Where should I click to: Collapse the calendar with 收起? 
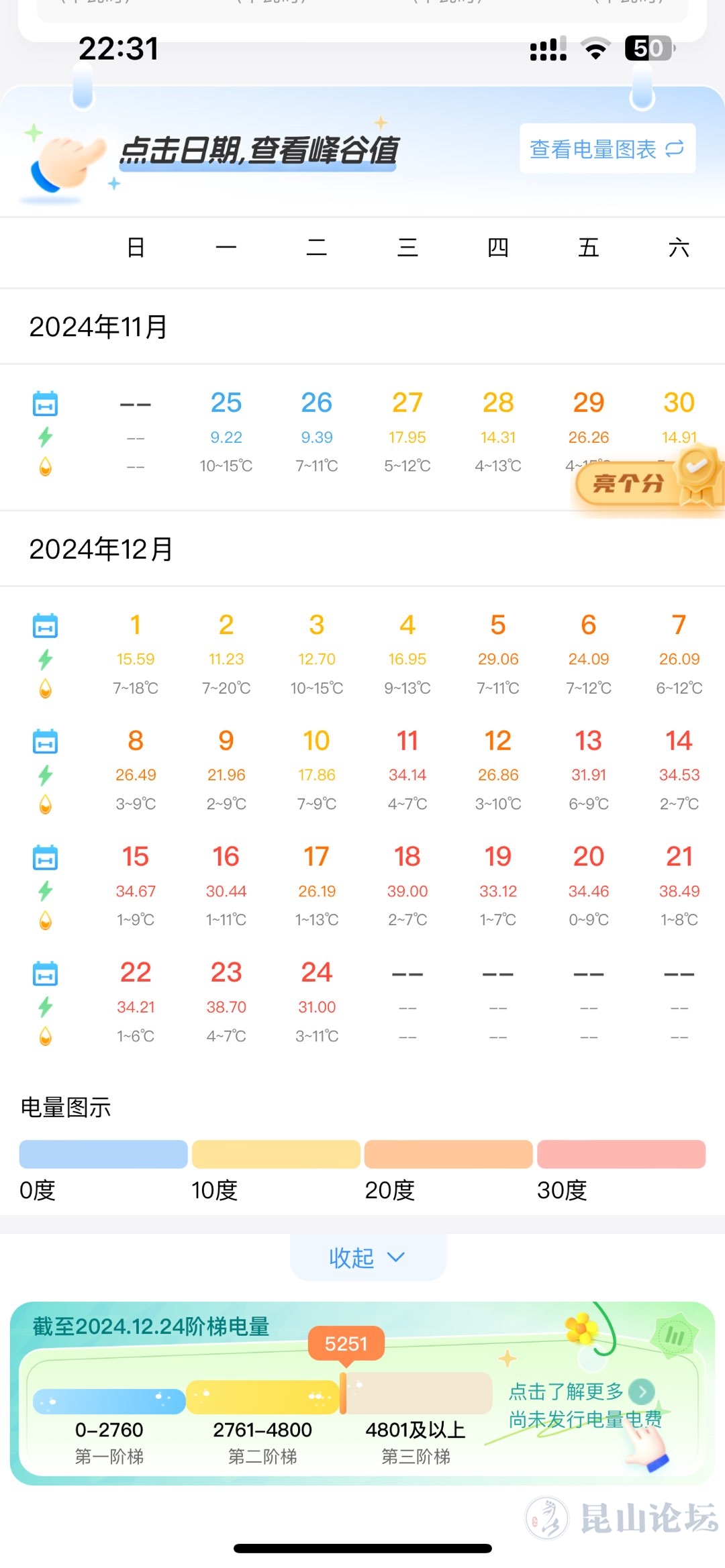coord(367,1257)
